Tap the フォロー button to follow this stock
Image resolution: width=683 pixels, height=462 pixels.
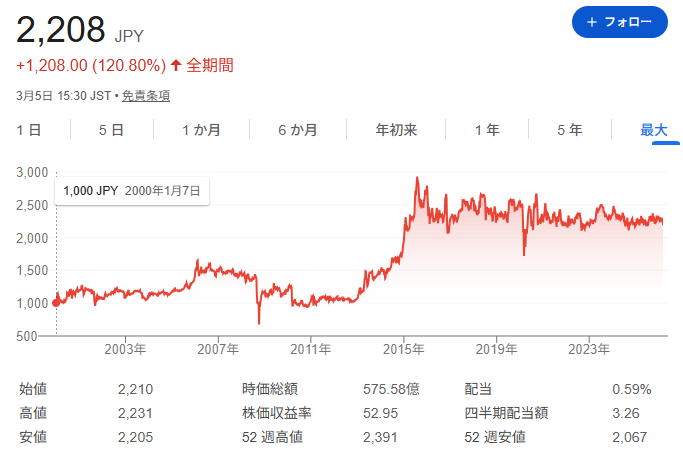click(619, 22)
